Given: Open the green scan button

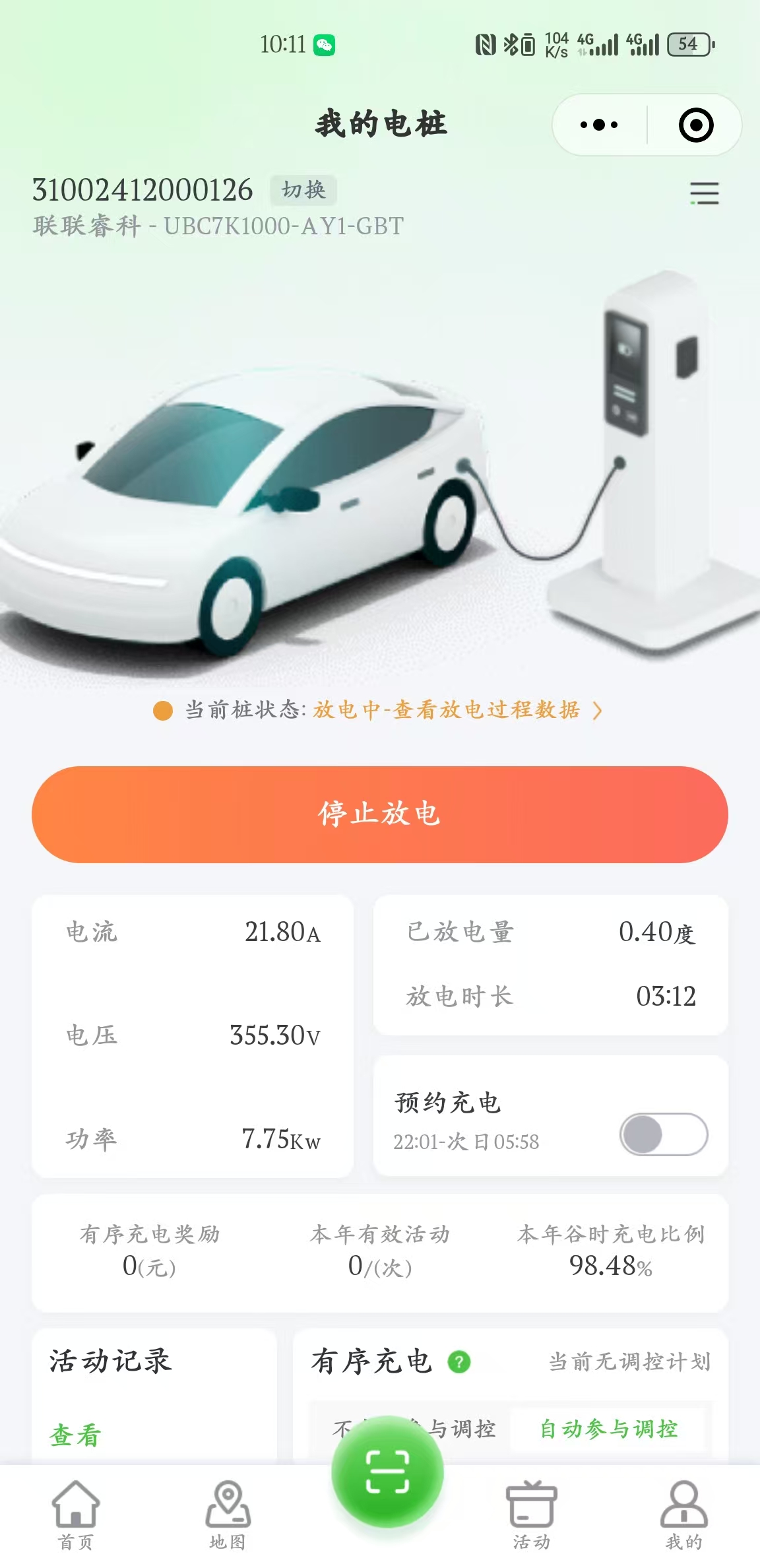Looking at the screenshot, I should coord(387,1472).
